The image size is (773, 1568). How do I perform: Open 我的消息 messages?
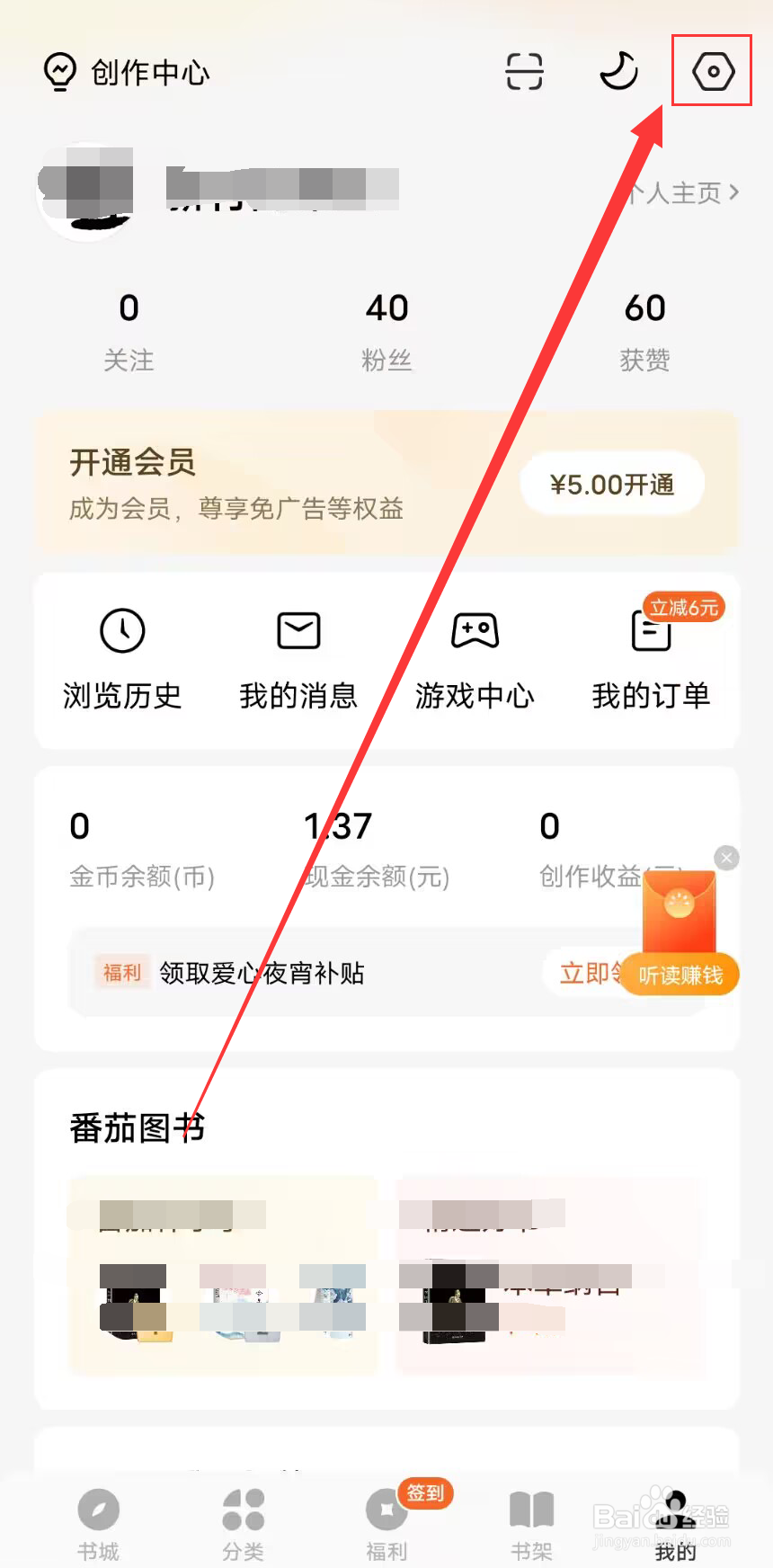pos(298,656)
